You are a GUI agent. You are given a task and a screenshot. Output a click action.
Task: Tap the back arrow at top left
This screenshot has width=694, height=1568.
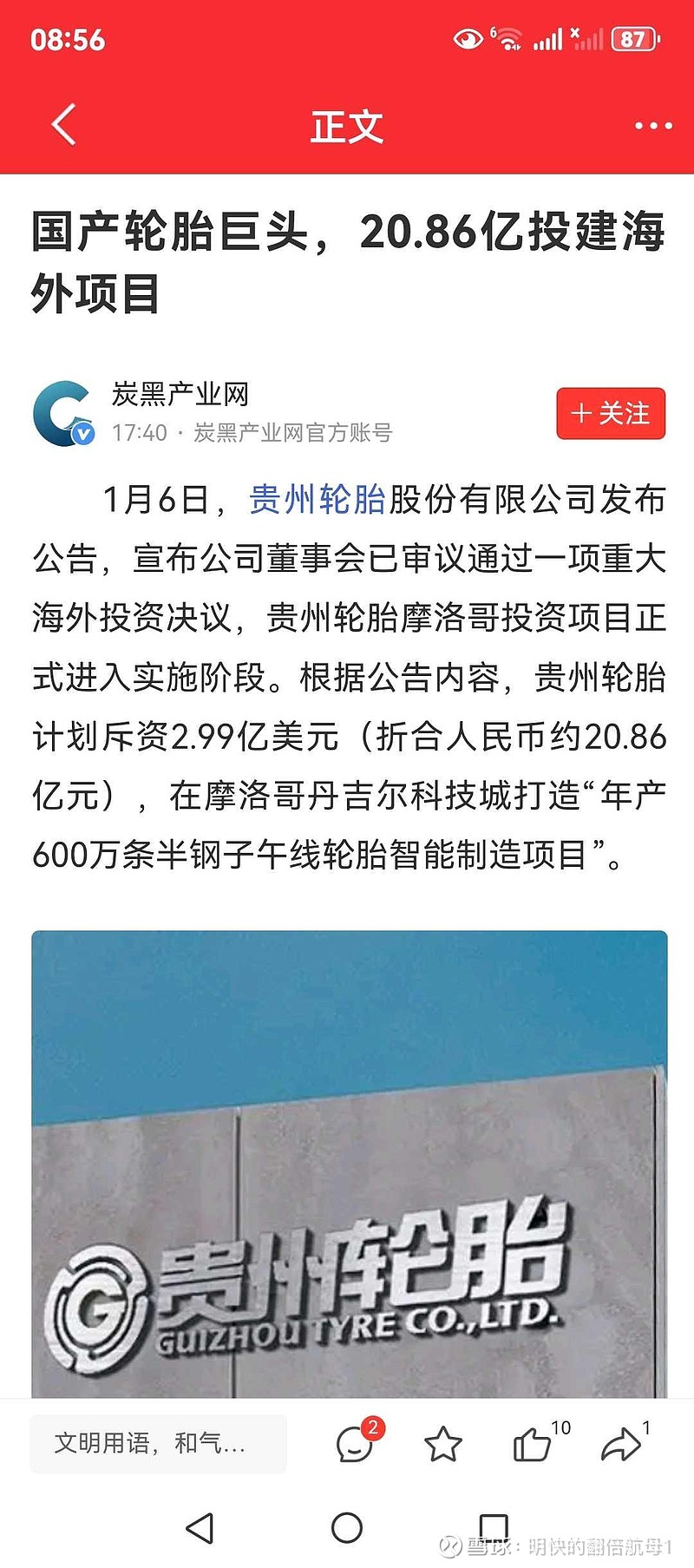62,124
